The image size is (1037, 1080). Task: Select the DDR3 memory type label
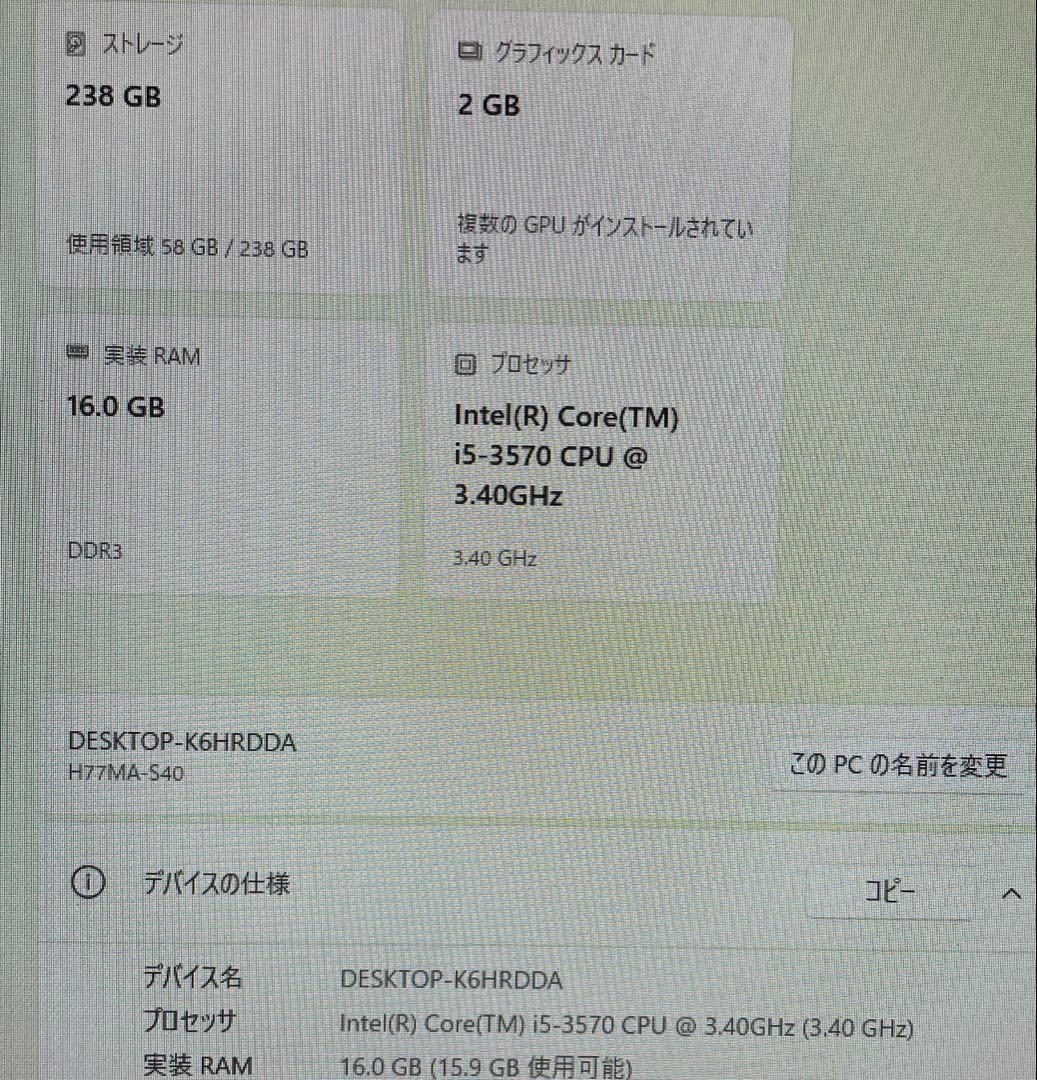93,549
